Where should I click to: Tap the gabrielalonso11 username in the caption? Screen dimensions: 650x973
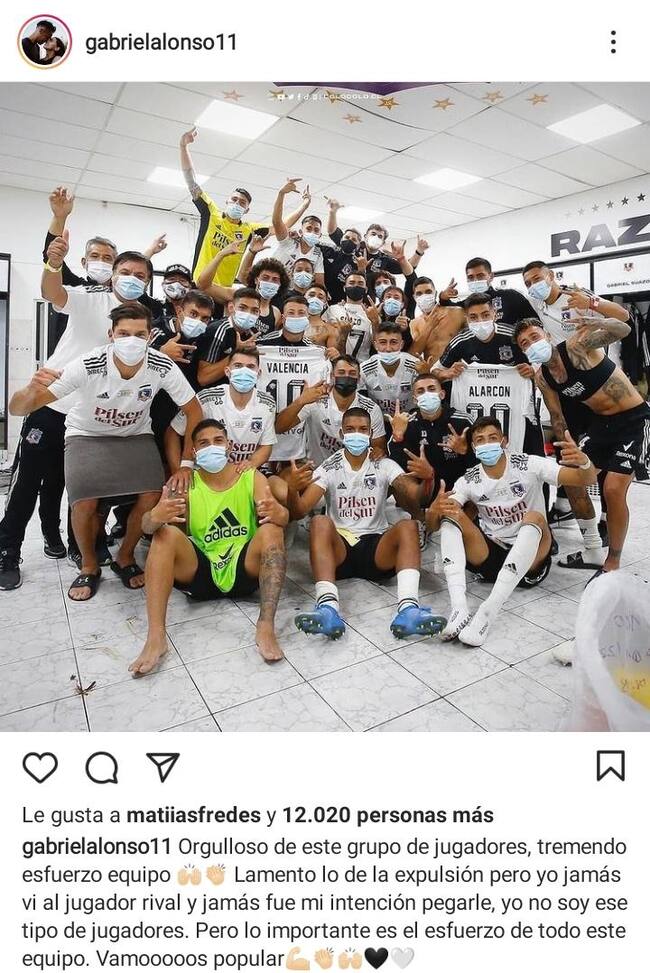click(x=97, y=846)
